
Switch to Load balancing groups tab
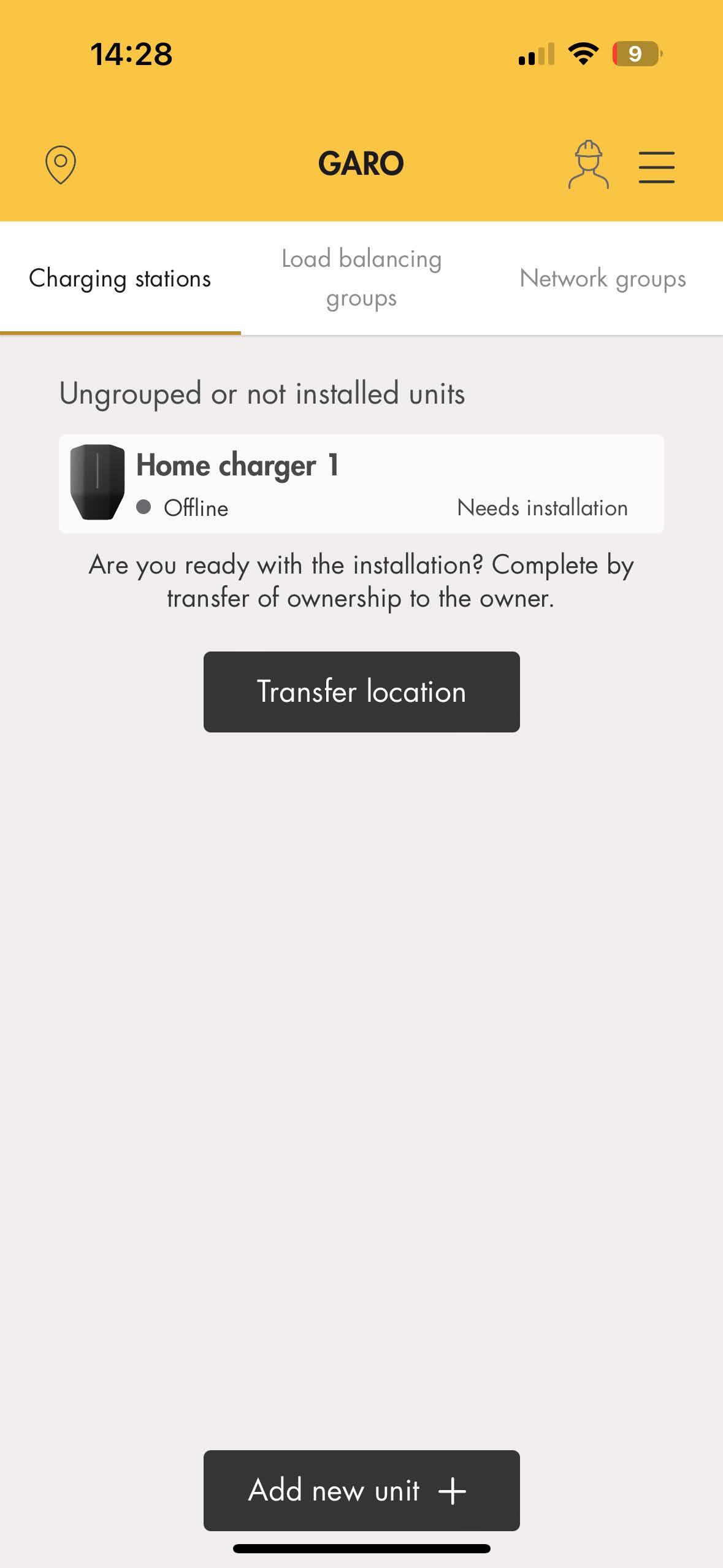pos(361,279)
